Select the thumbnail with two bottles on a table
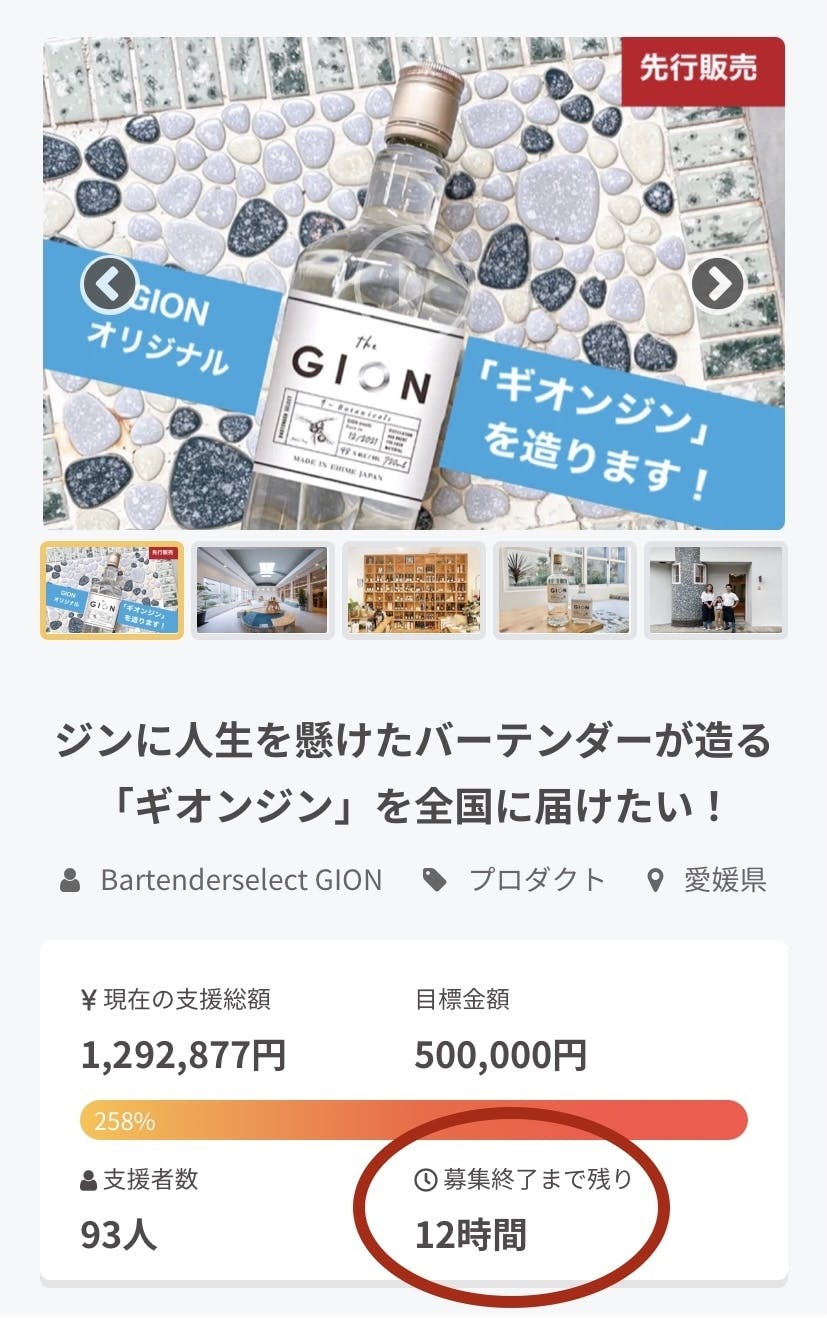Screen dimensions: 827x1318 coord(565,590)
